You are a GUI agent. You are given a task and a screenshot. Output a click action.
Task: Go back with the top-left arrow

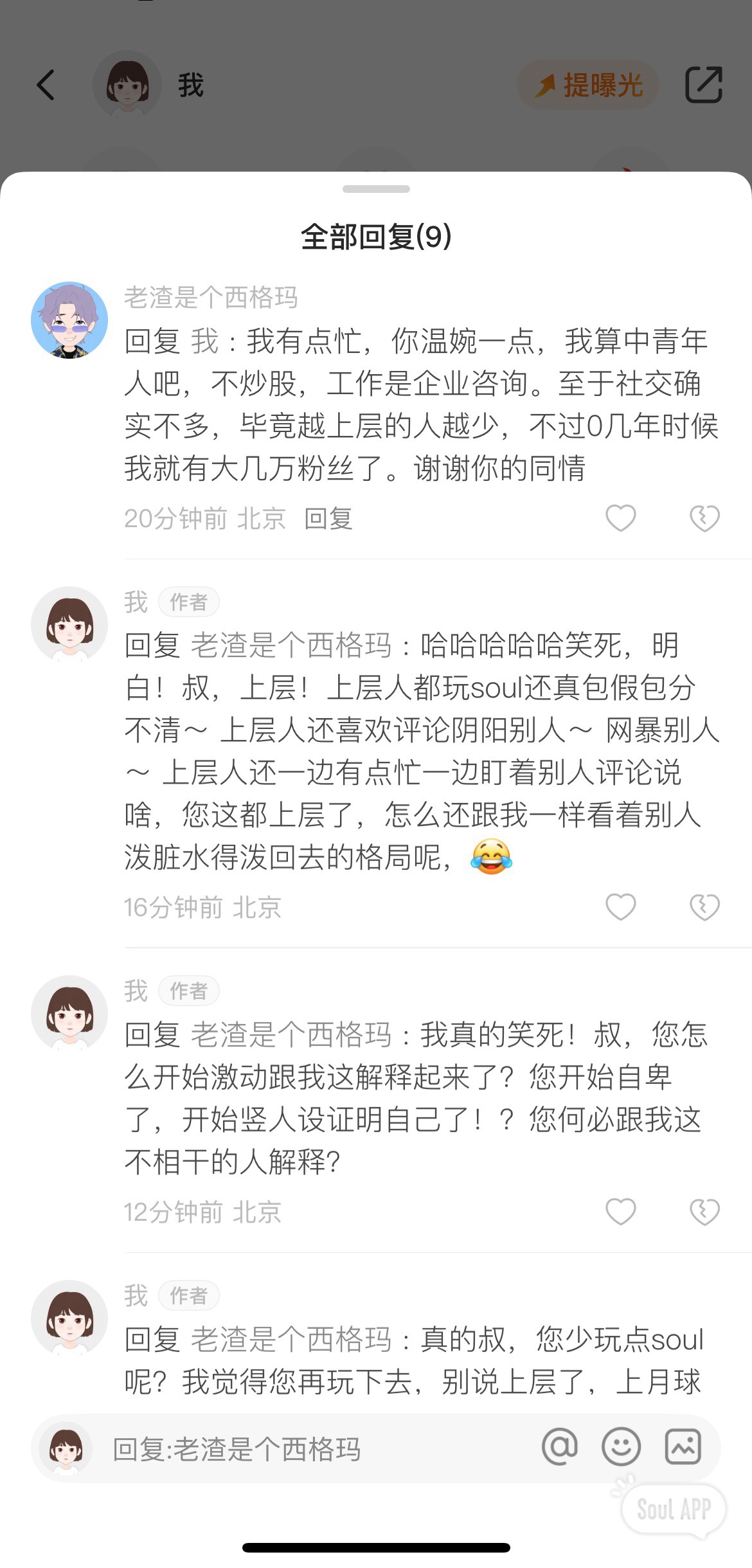pyautogui.click(x=46, y=85)
